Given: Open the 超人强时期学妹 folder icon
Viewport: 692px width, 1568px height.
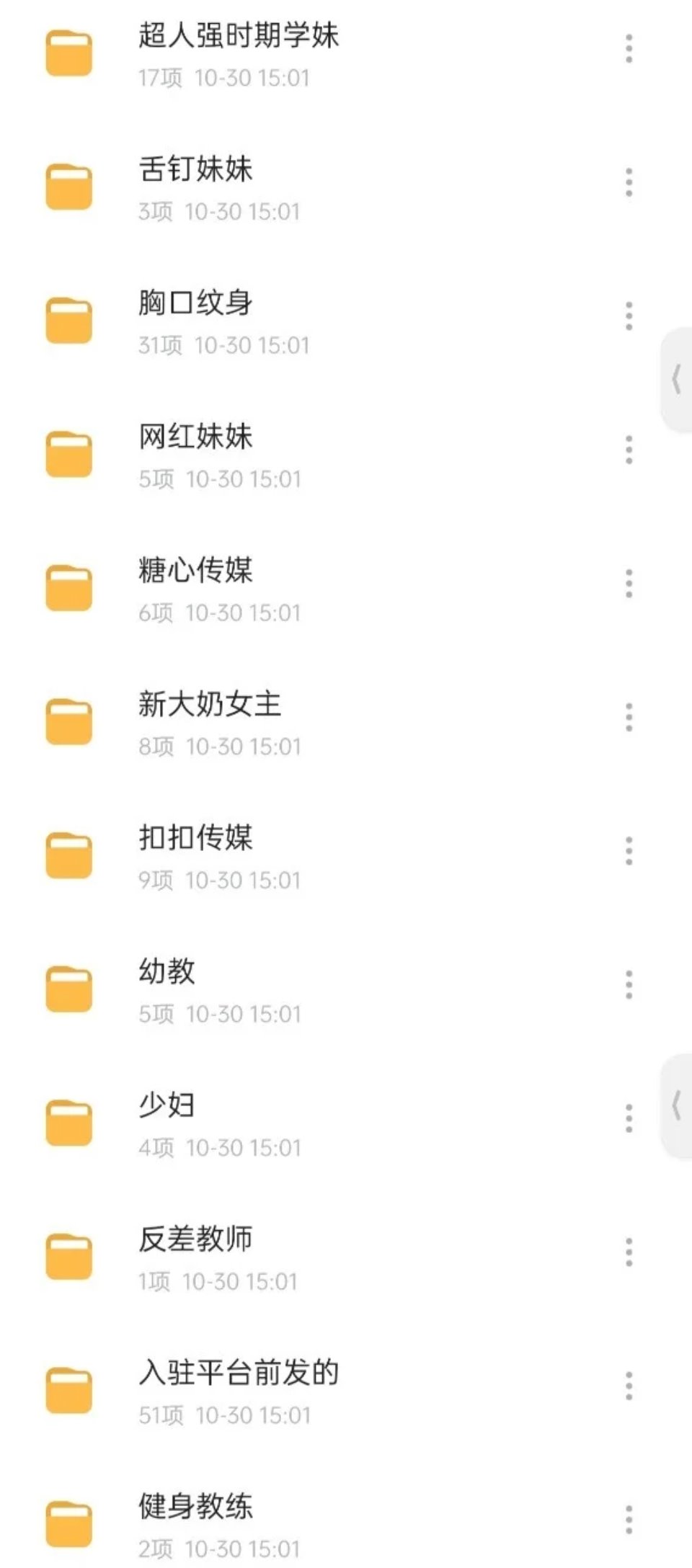Looking at the screenshot, I should (x=68, y=54).
